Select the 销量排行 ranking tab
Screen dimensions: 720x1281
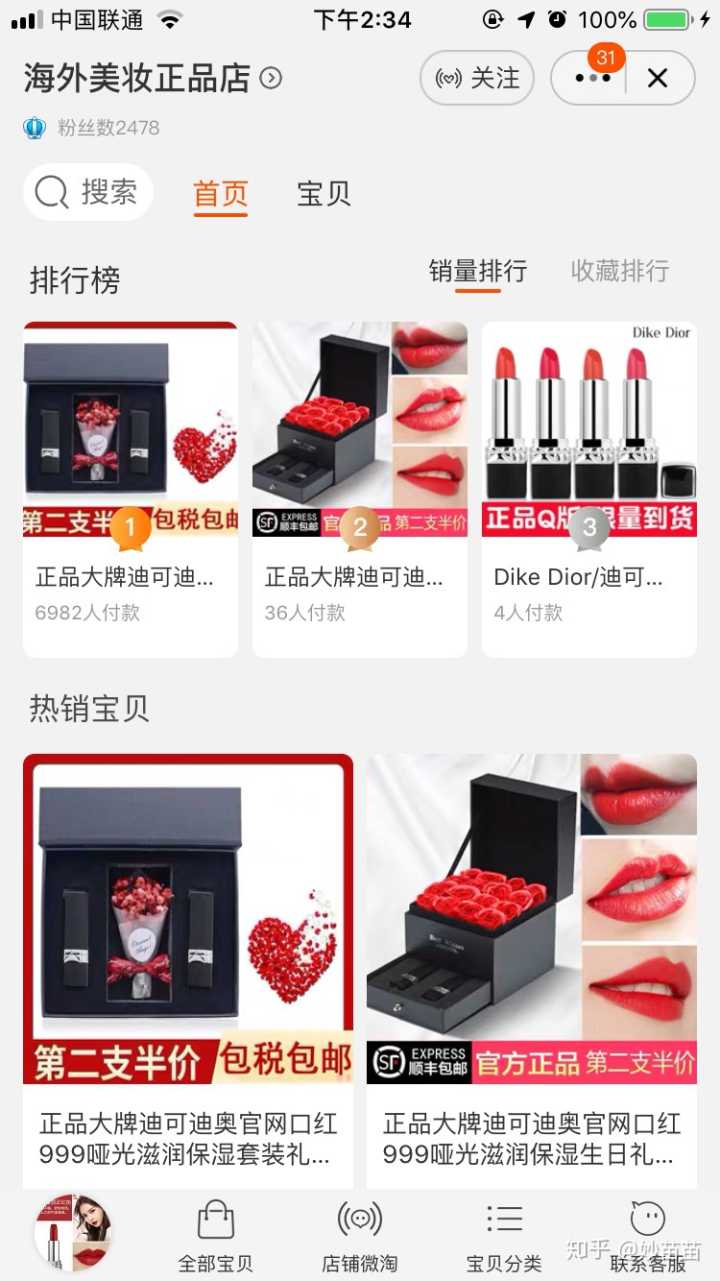[x=477, y=271]
